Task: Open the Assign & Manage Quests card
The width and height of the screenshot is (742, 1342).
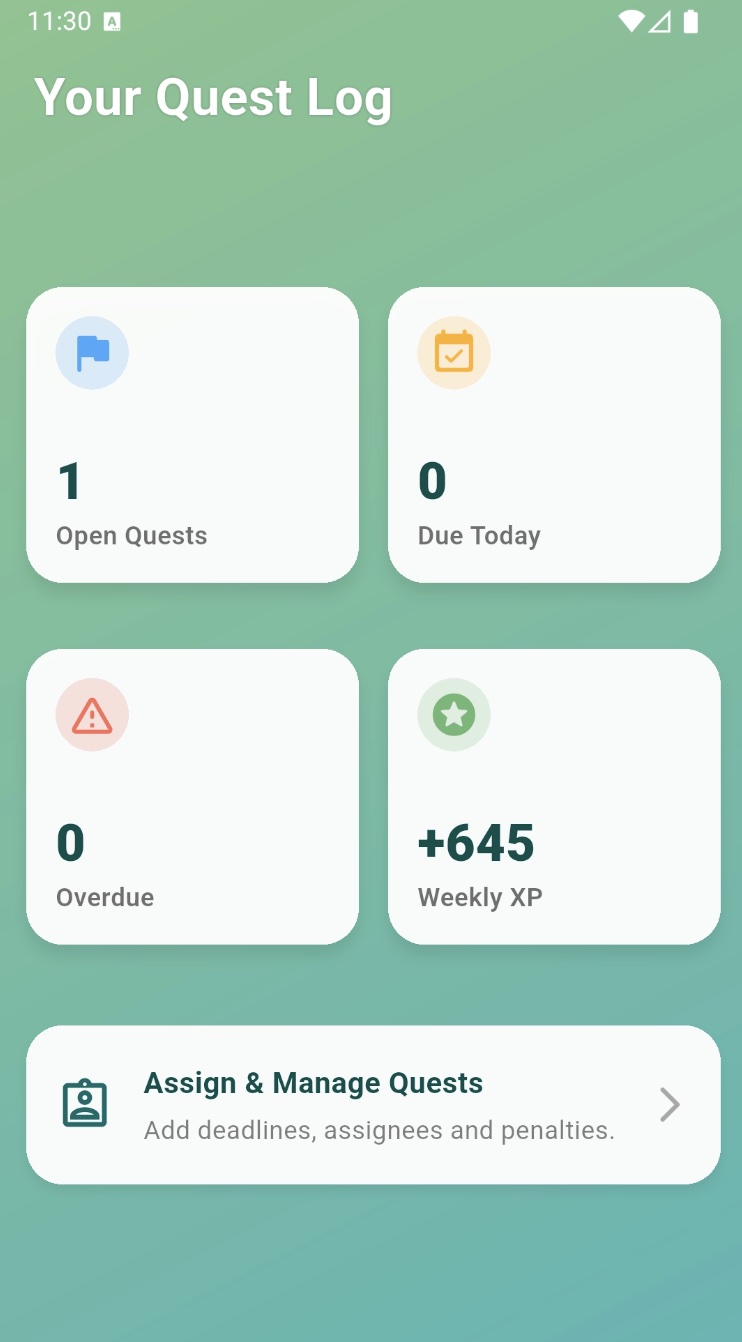Action: (x=372, y=1105)
